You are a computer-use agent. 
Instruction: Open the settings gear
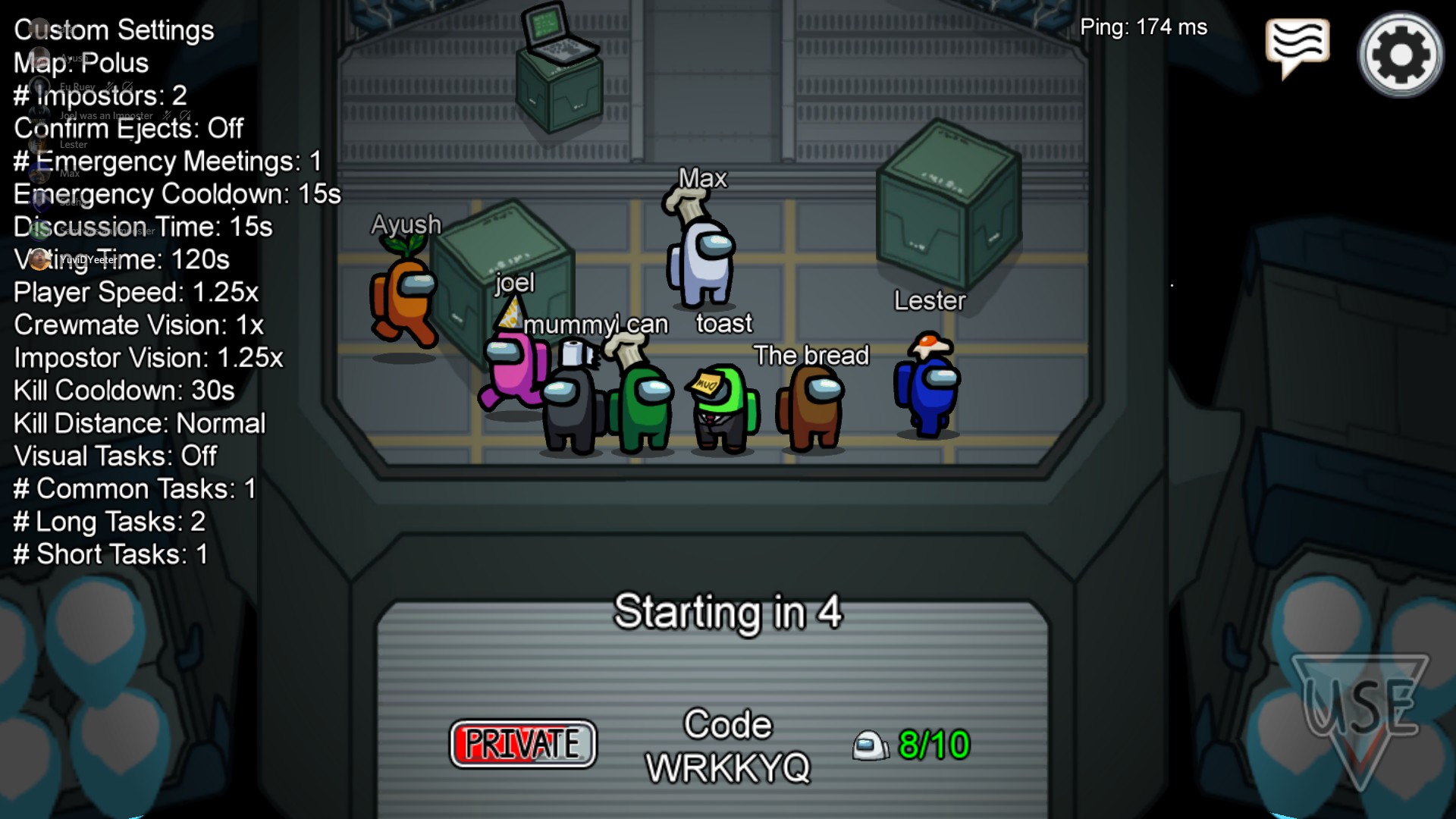(x=1400, y=55)
